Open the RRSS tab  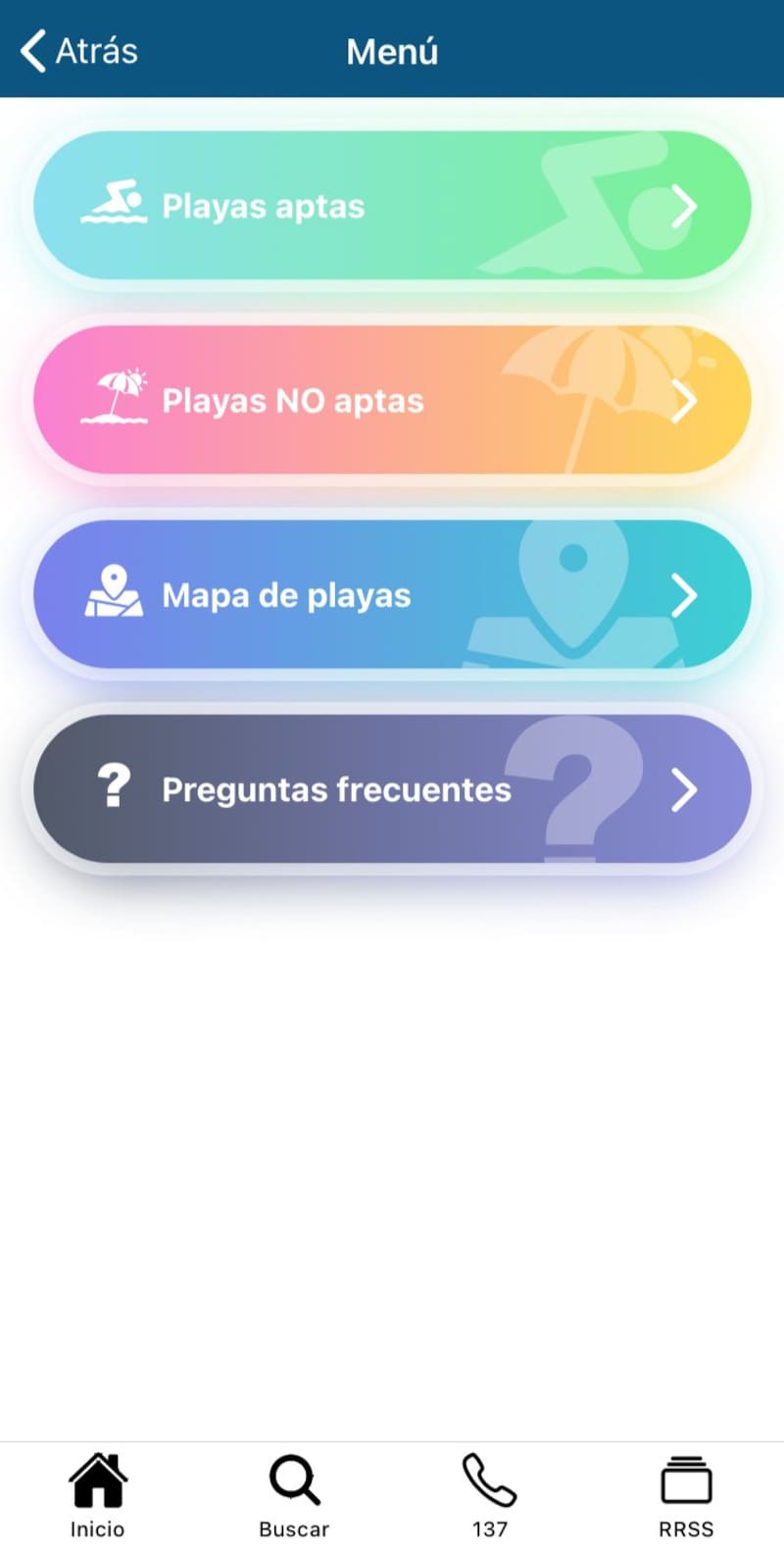point(686,1495)
